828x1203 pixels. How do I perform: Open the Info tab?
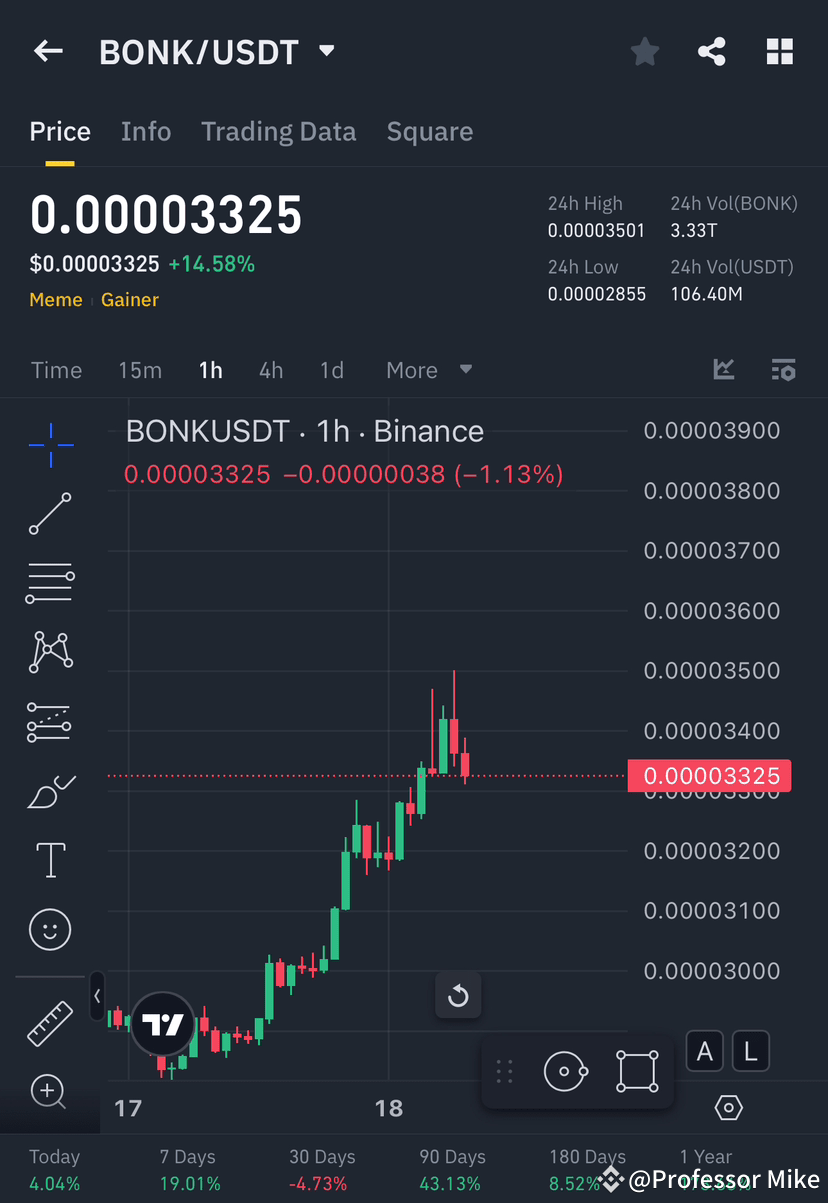146,131
